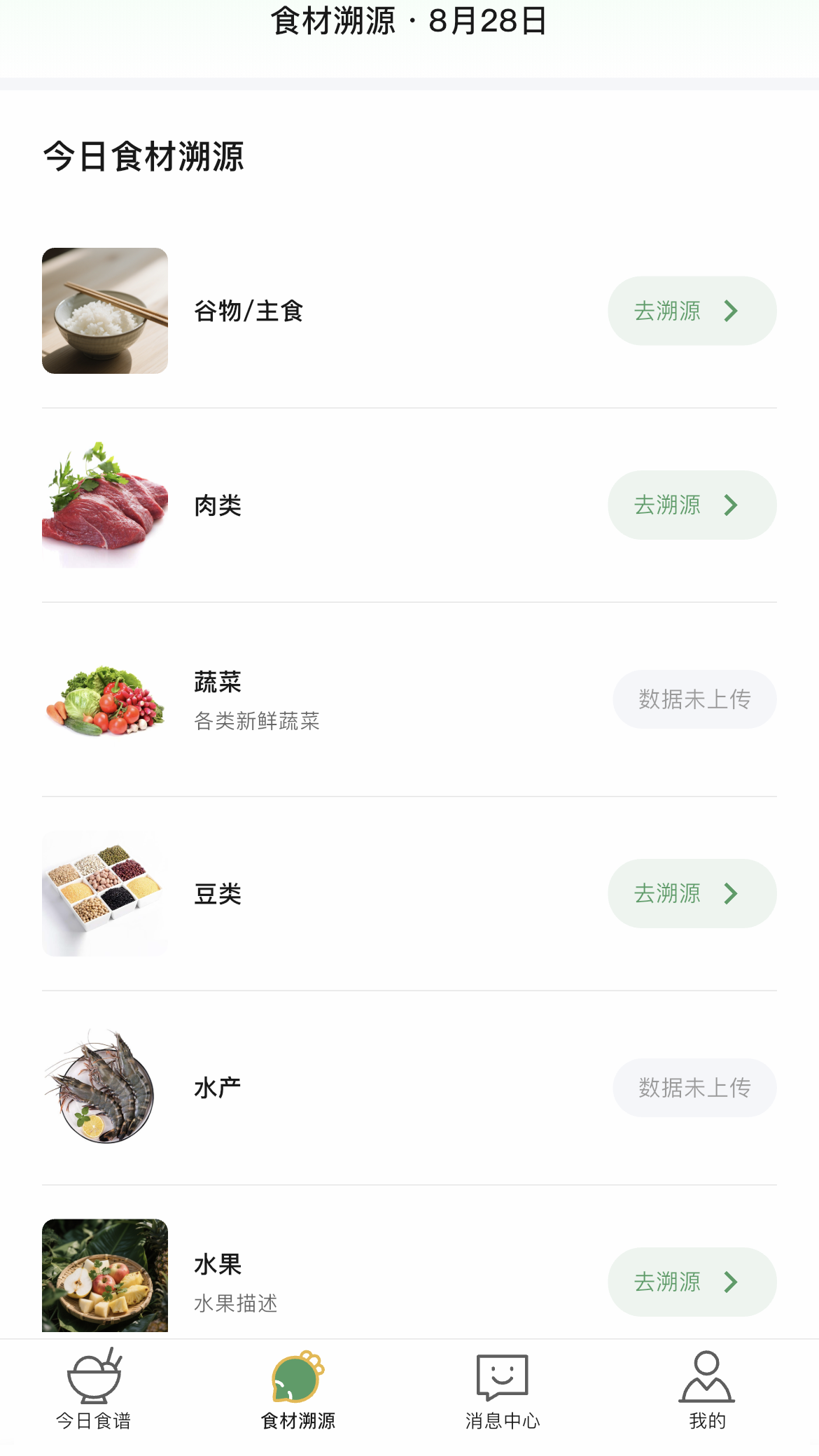
Task: Click the chevron next to 谷物/主食 去溯源
Action: (x=731, y=311)
